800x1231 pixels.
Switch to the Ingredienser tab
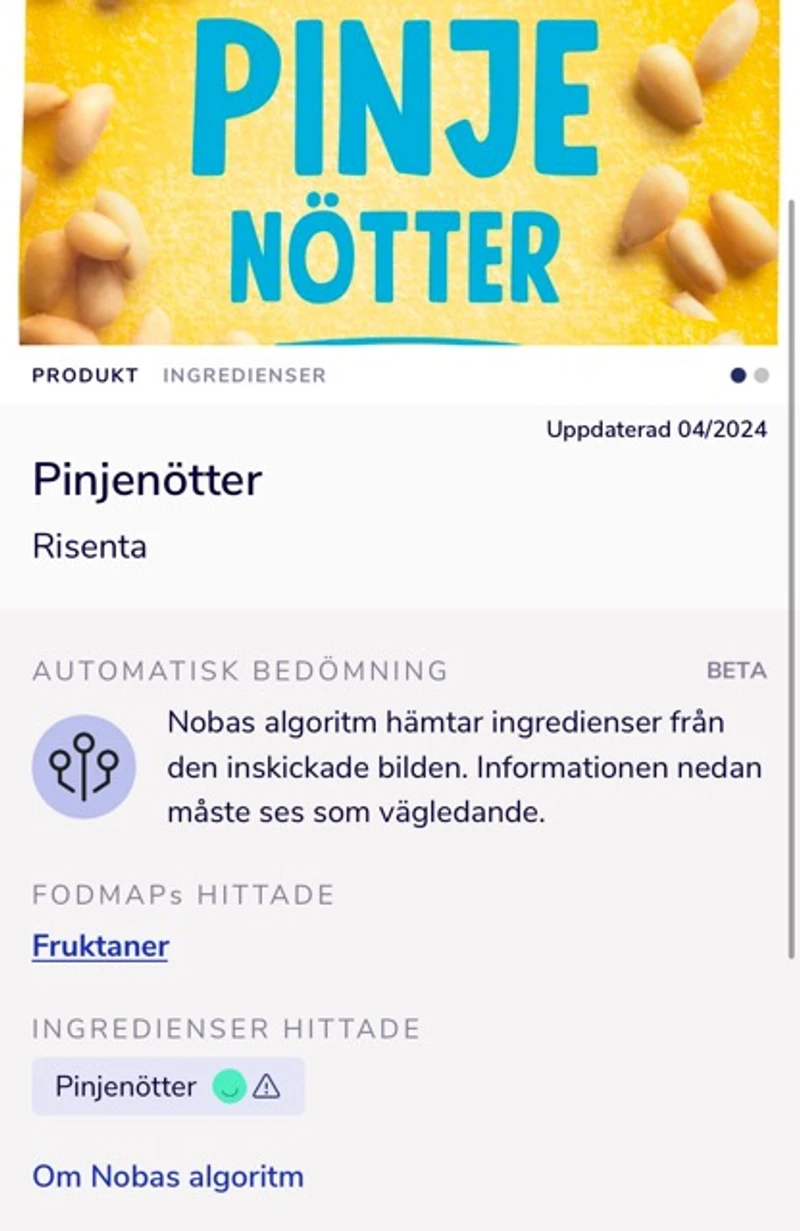tap(244, 376)
